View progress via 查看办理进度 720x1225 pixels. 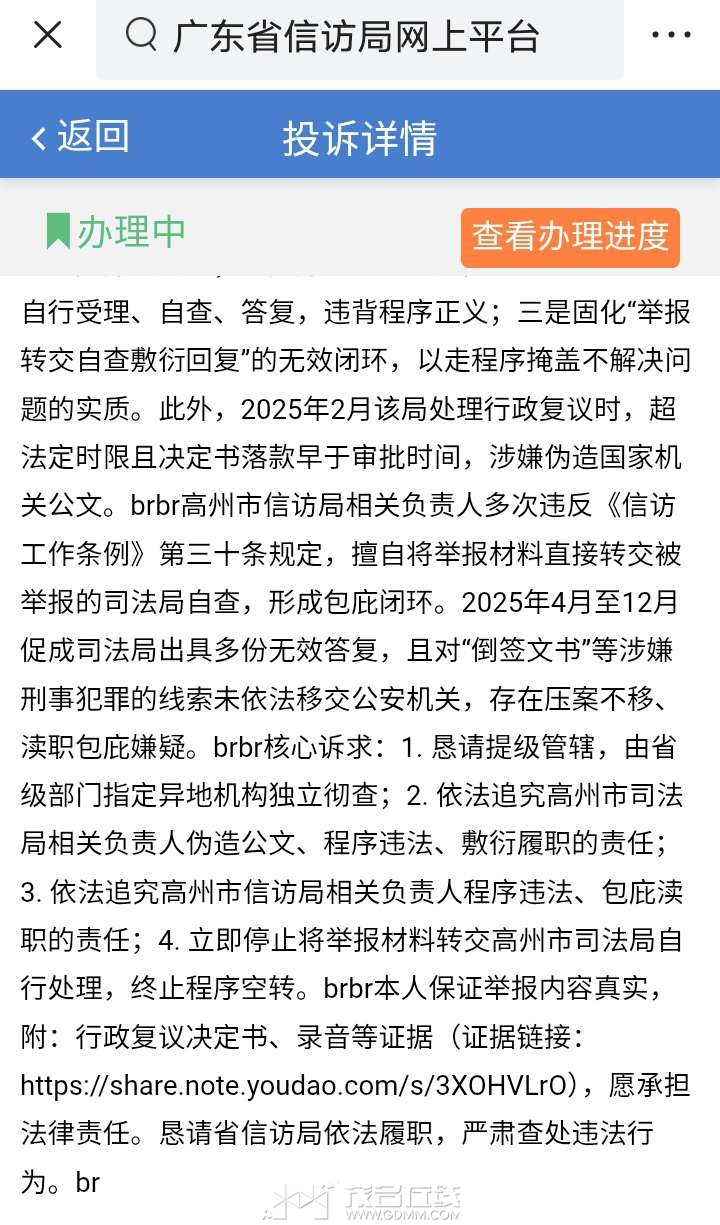pos(570,237)
